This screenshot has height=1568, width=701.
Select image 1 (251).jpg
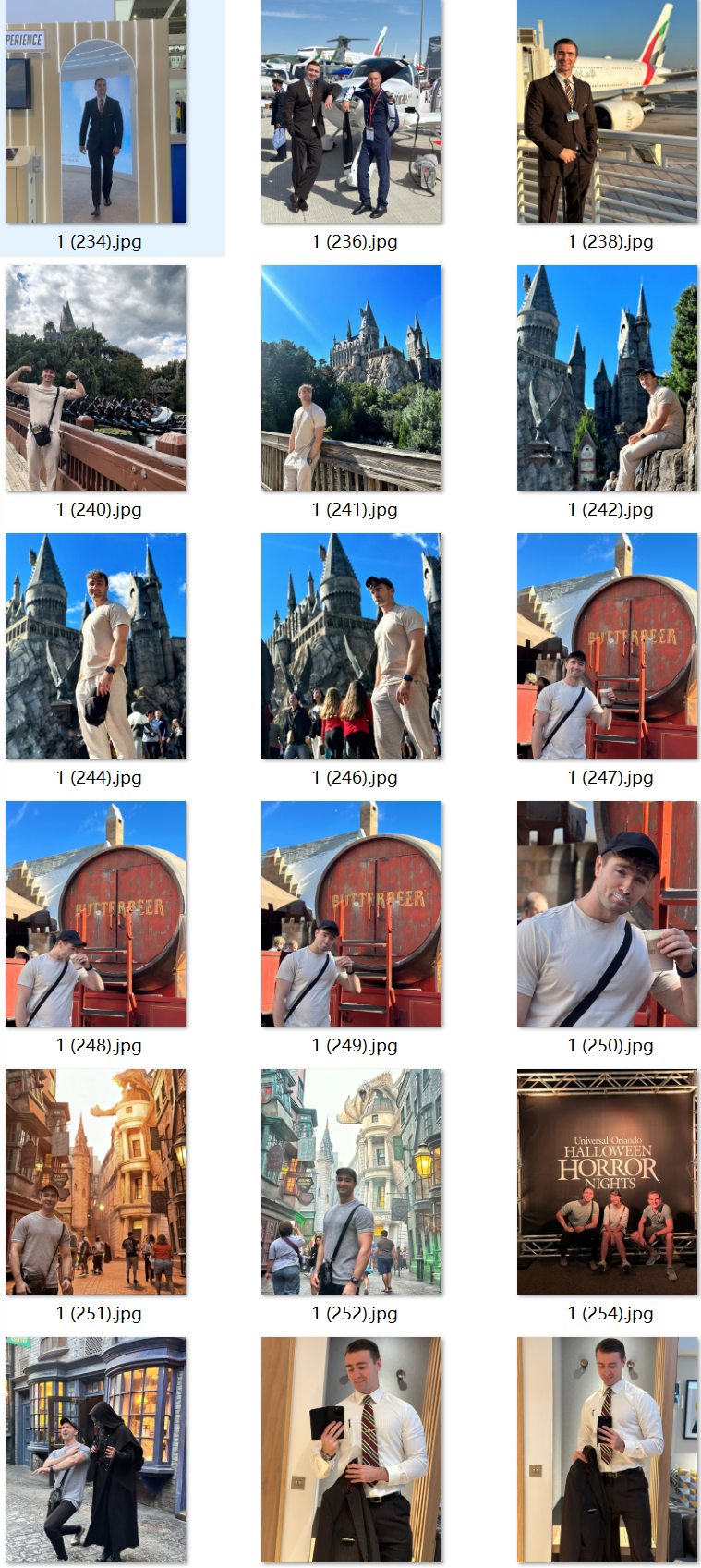coord(96,1182)
